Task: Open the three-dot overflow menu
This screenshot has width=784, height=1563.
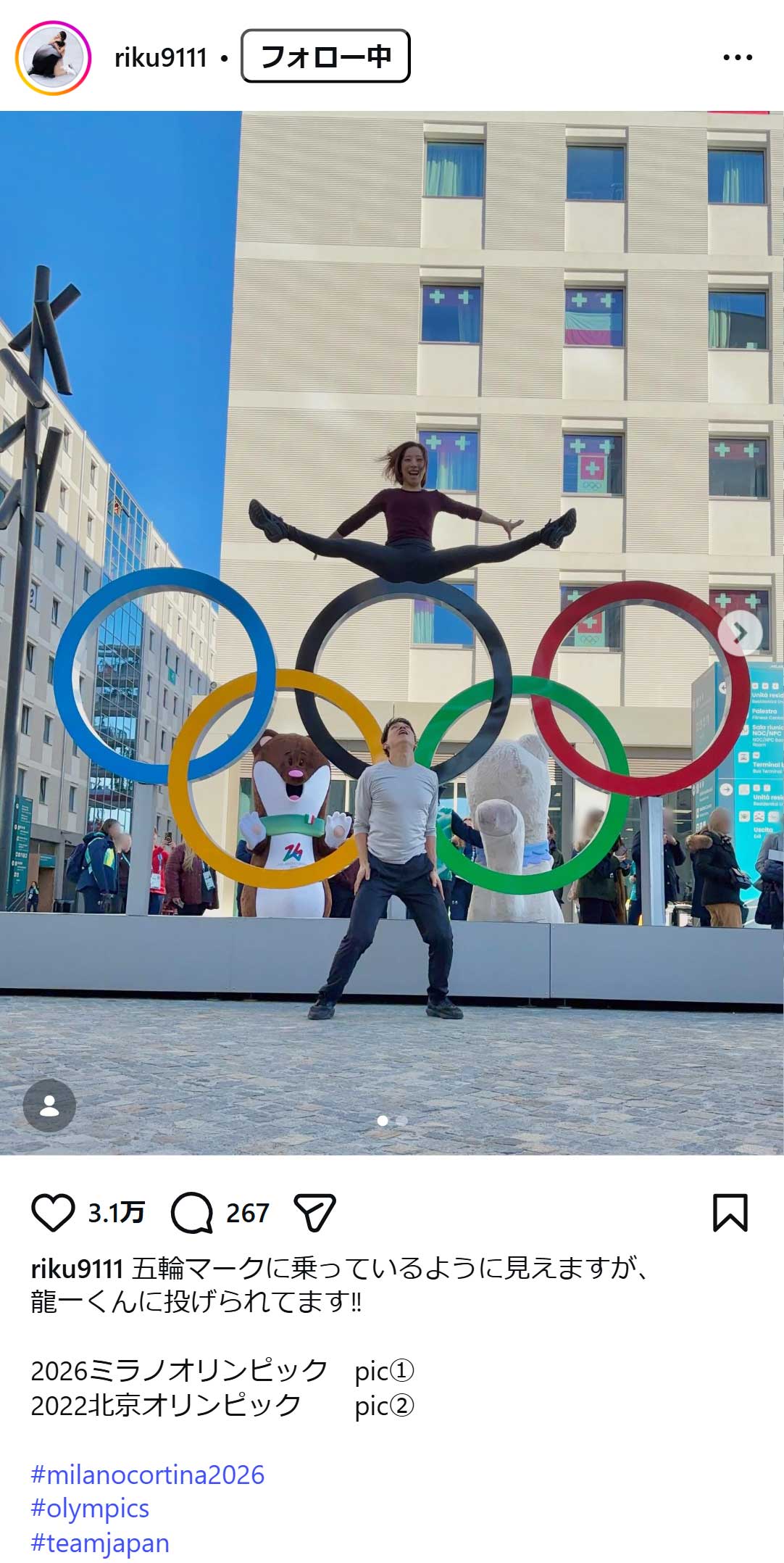Action: click(737, 57)
